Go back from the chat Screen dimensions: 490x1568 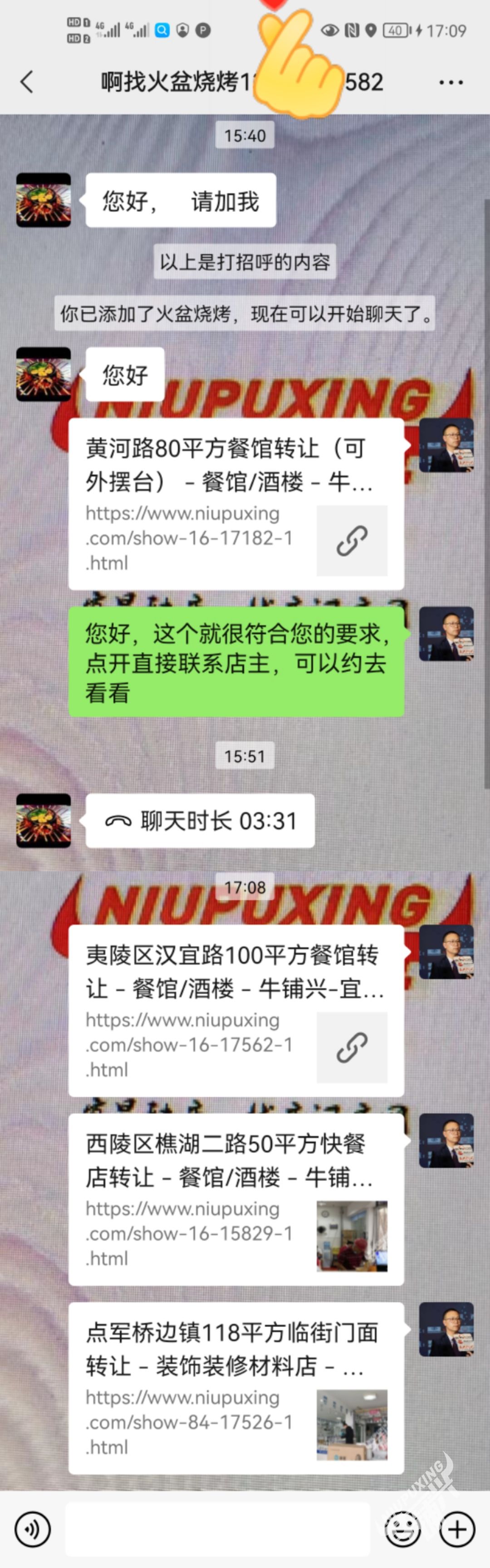click(x=27, y=82)
